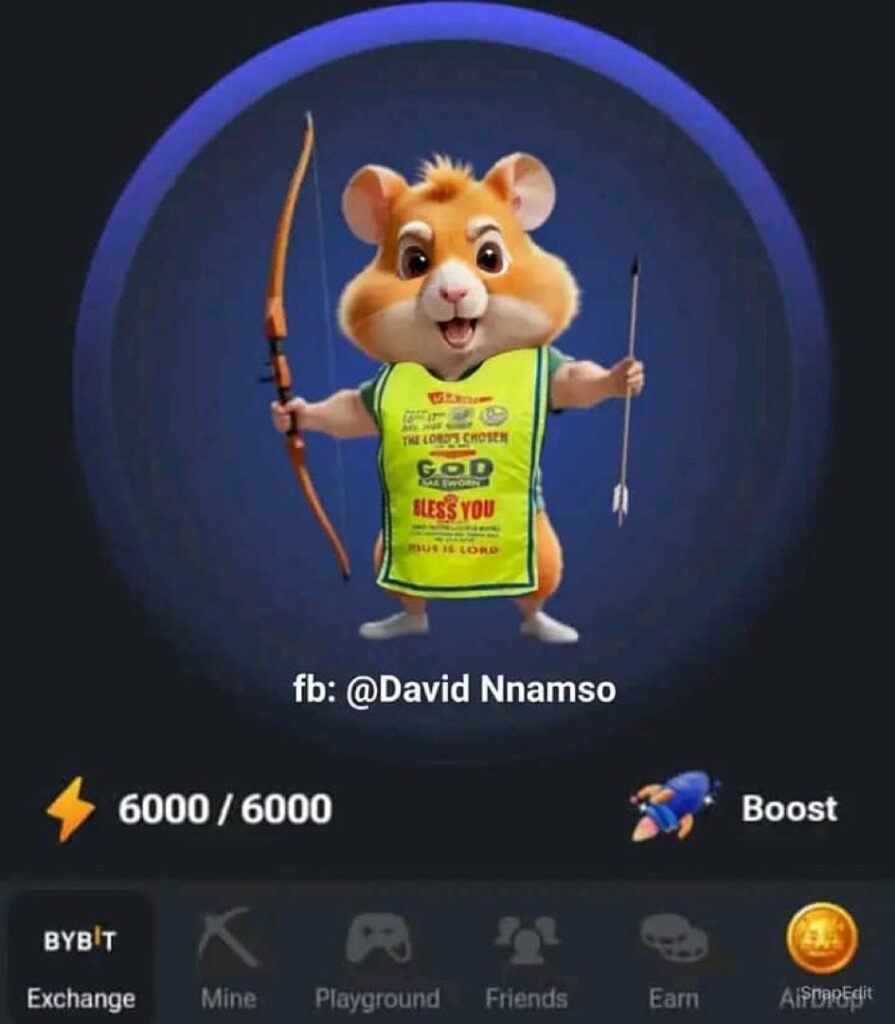Switch to the Earn tab
The width and height of the screenshot is (895, 1024).
[x=673, y=964]
